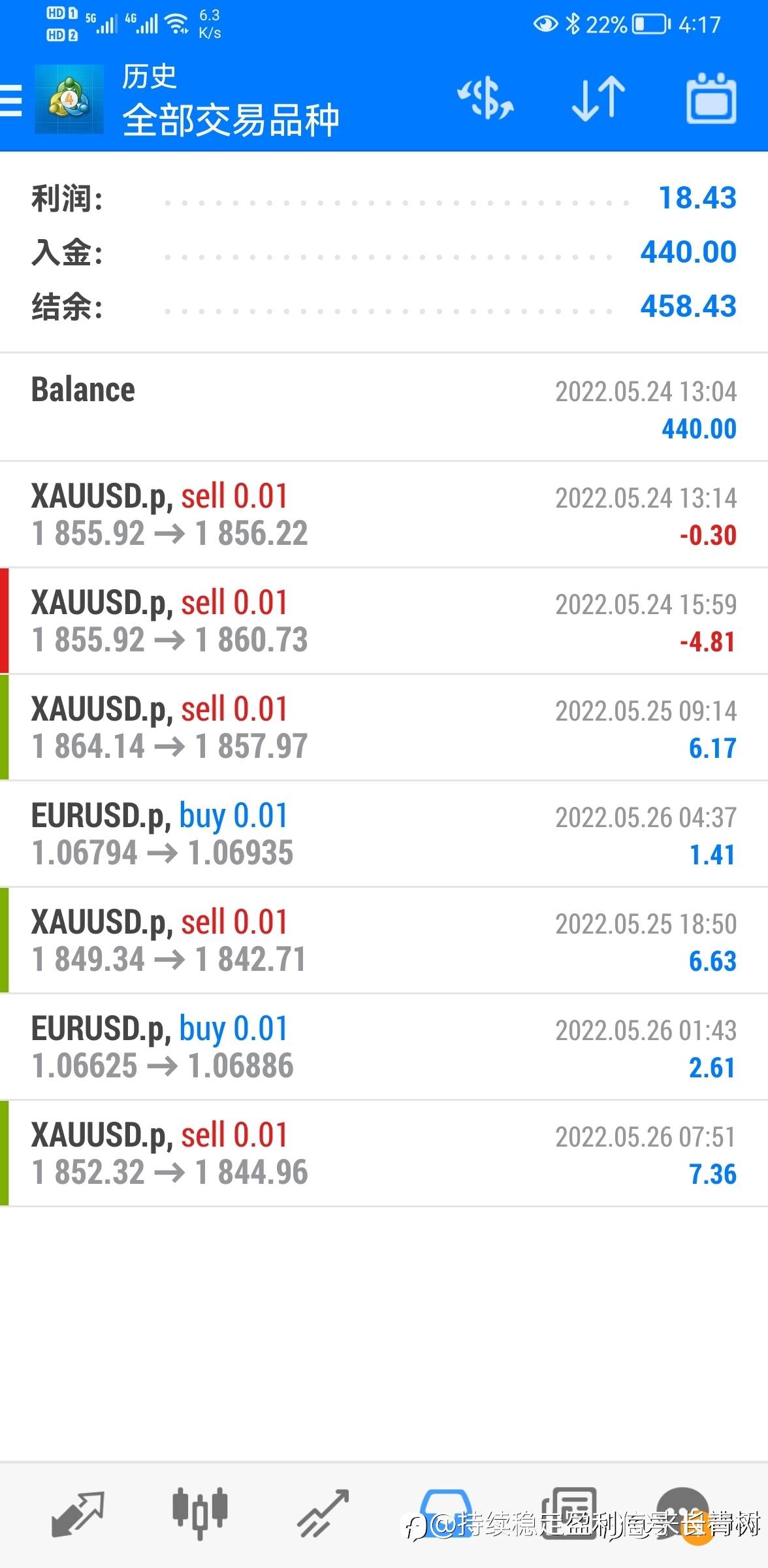This screenshot has width=768, height=1568.
Task: Open the symbol filter icon
Action: pos(485,99)
